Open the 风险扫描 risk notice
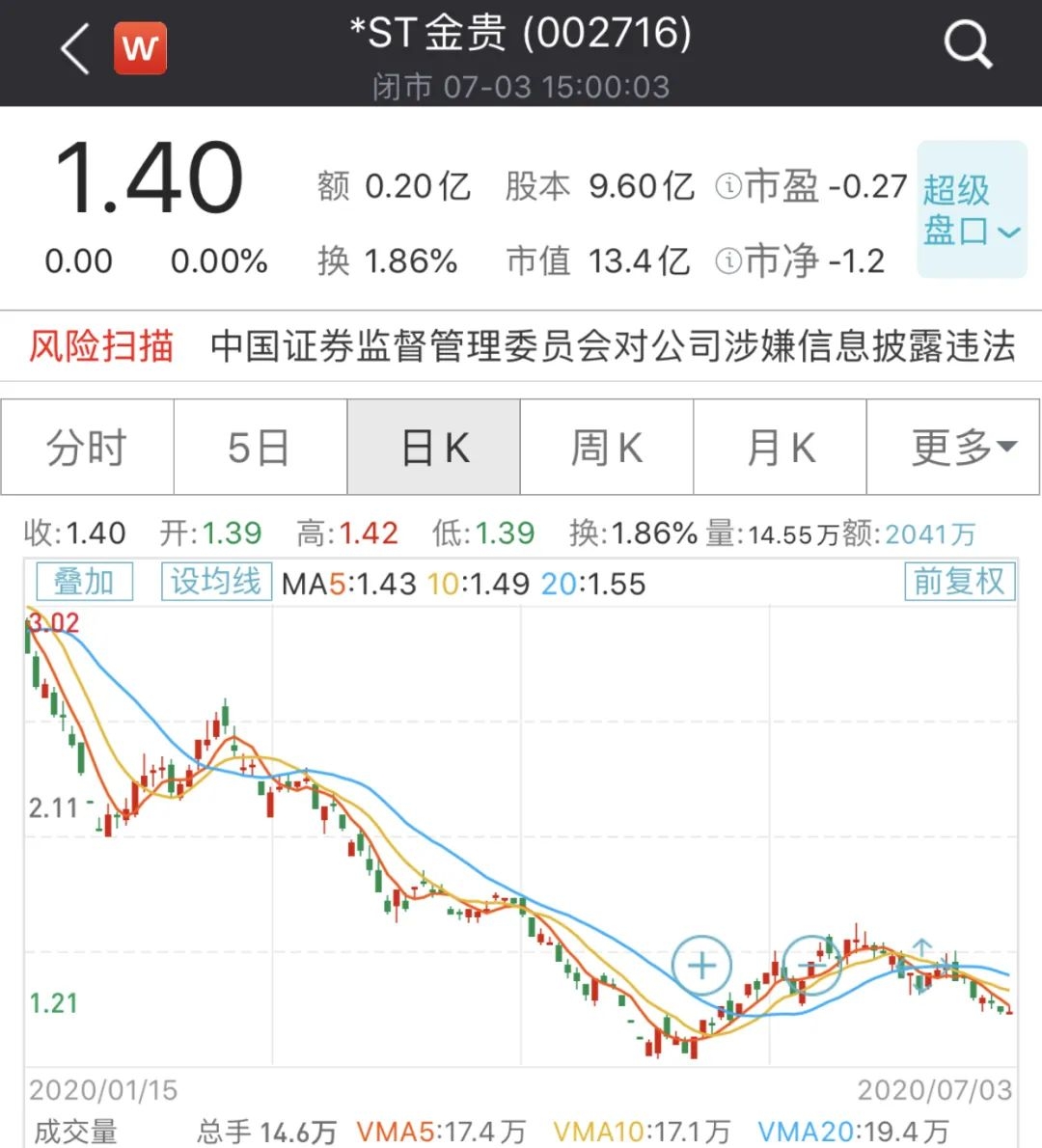The image size is (1042, 1148). click(x=521, y=346)
